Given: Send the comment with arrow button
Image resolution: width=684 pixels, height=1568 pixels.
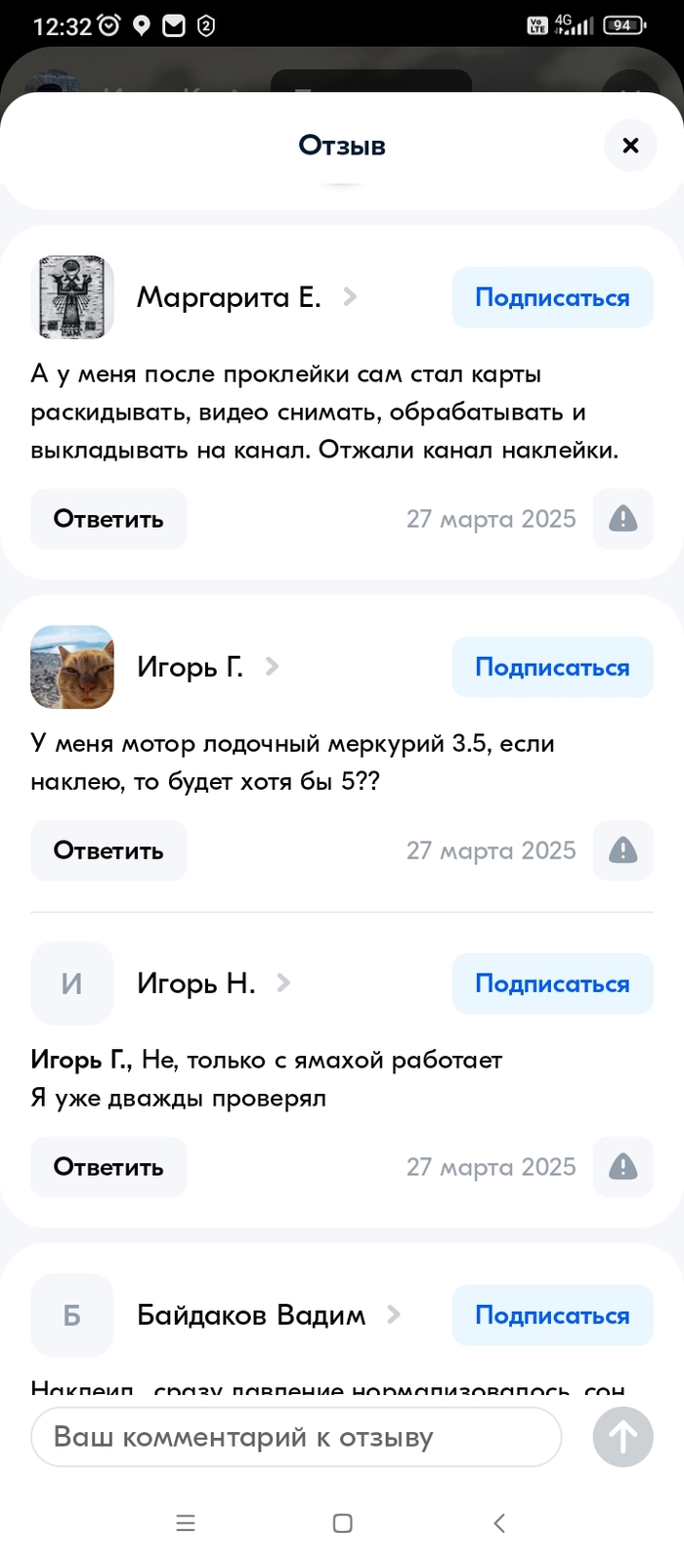Looking at the screenshot, I should [x=622, y=1437].
